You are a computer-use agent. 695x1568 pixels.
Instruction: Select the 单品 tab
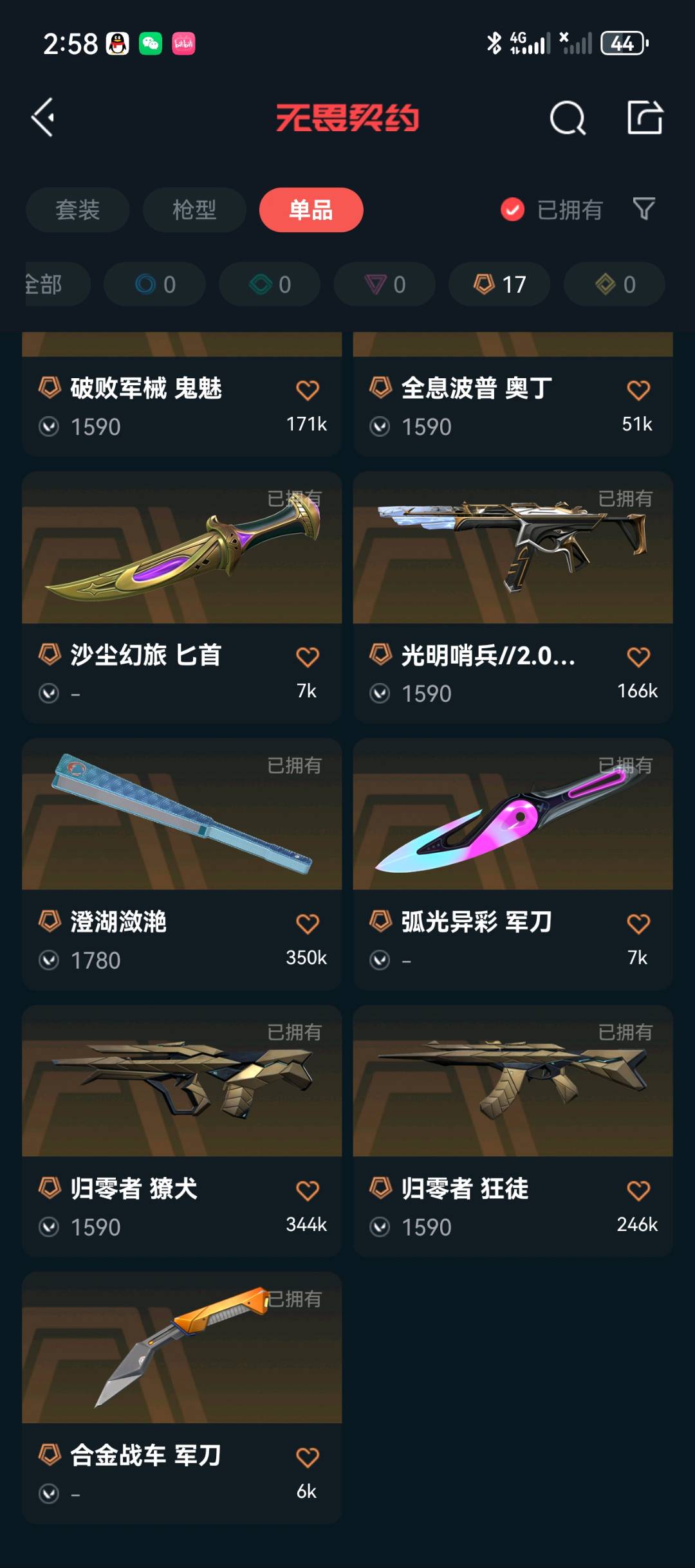coord(311,210)
